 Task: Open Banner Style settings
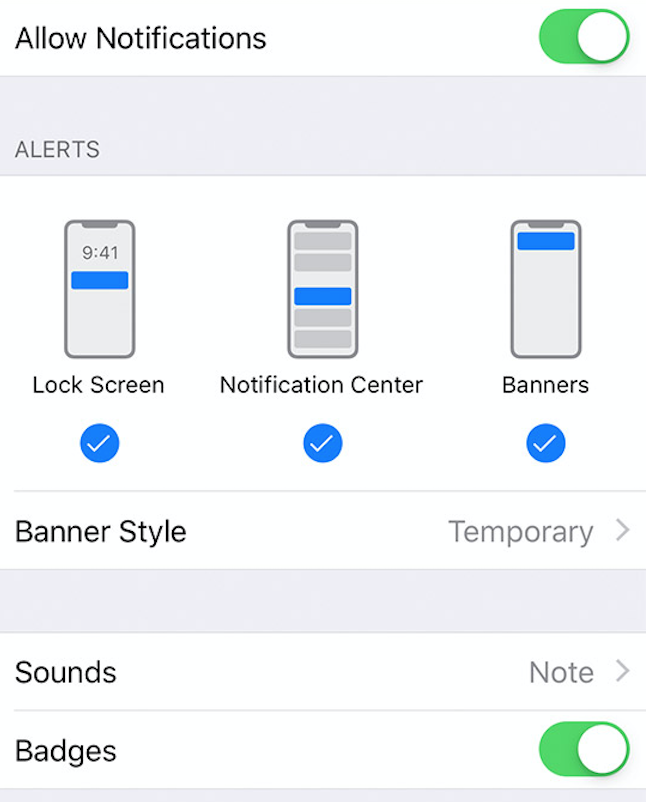coord(322,531)
